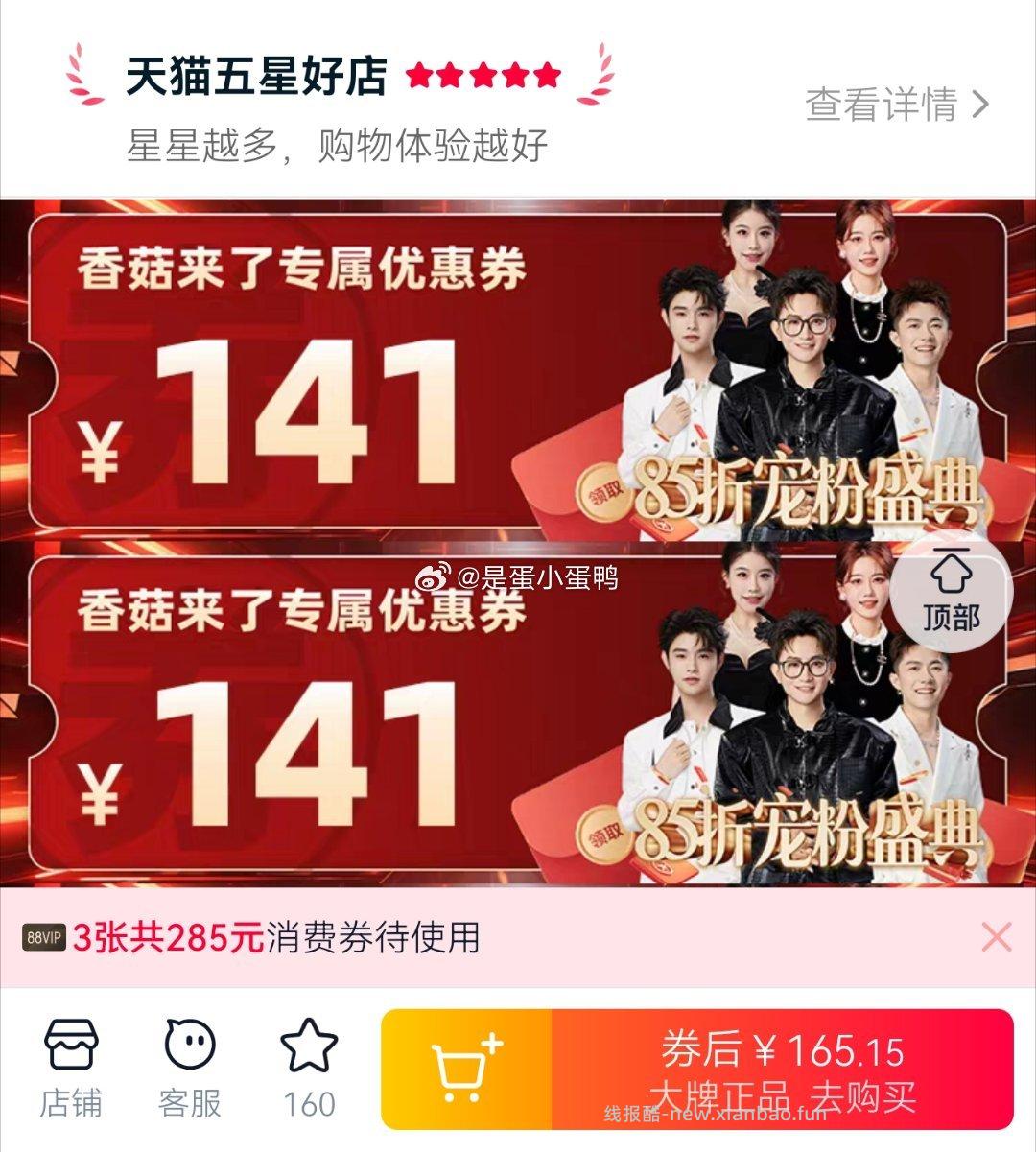Dismiss the 88VIP 消费券 banner
Screen dimensions: 1036x1152
pyautogui.click(x=997, y=936)
